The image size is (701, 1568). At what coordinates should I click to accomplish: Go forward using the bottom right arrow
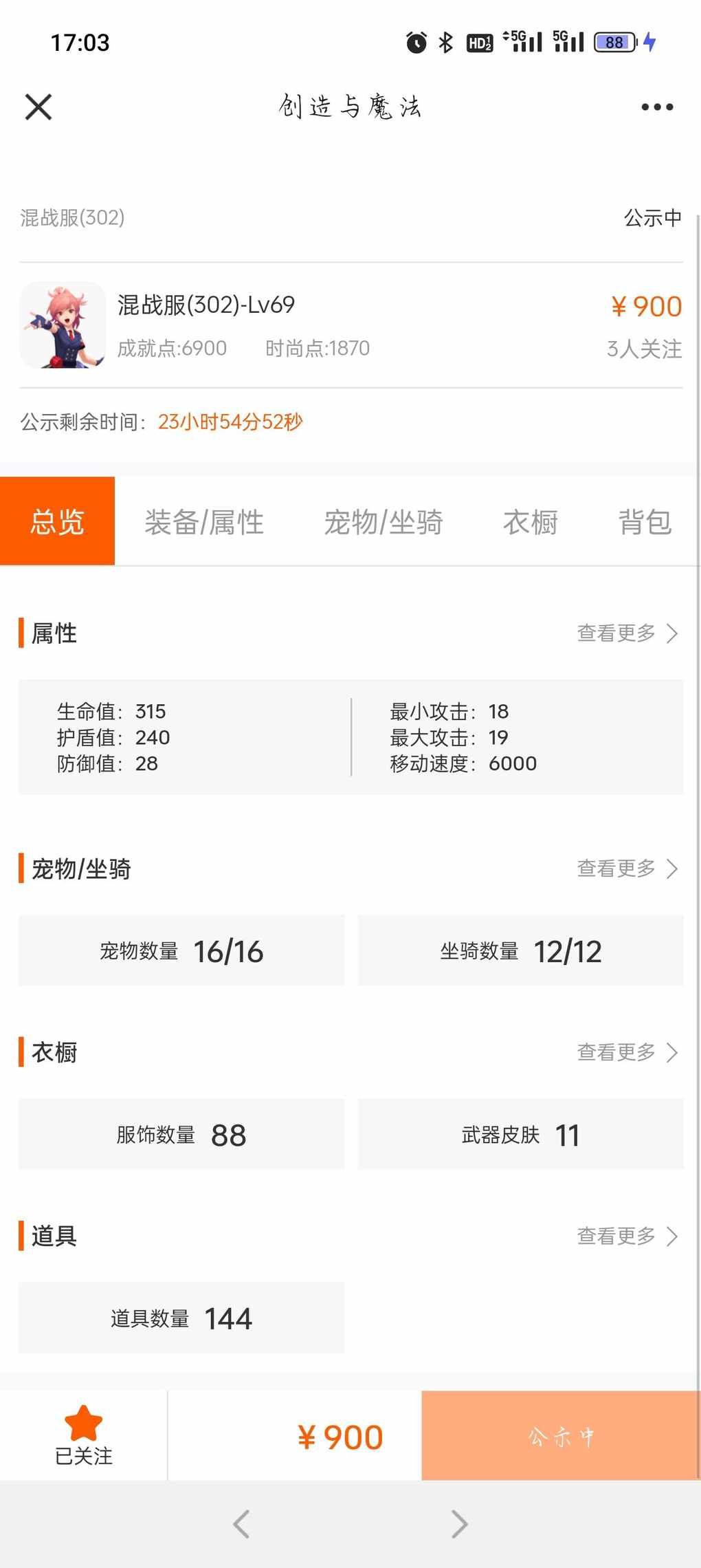coord(459,1524)
